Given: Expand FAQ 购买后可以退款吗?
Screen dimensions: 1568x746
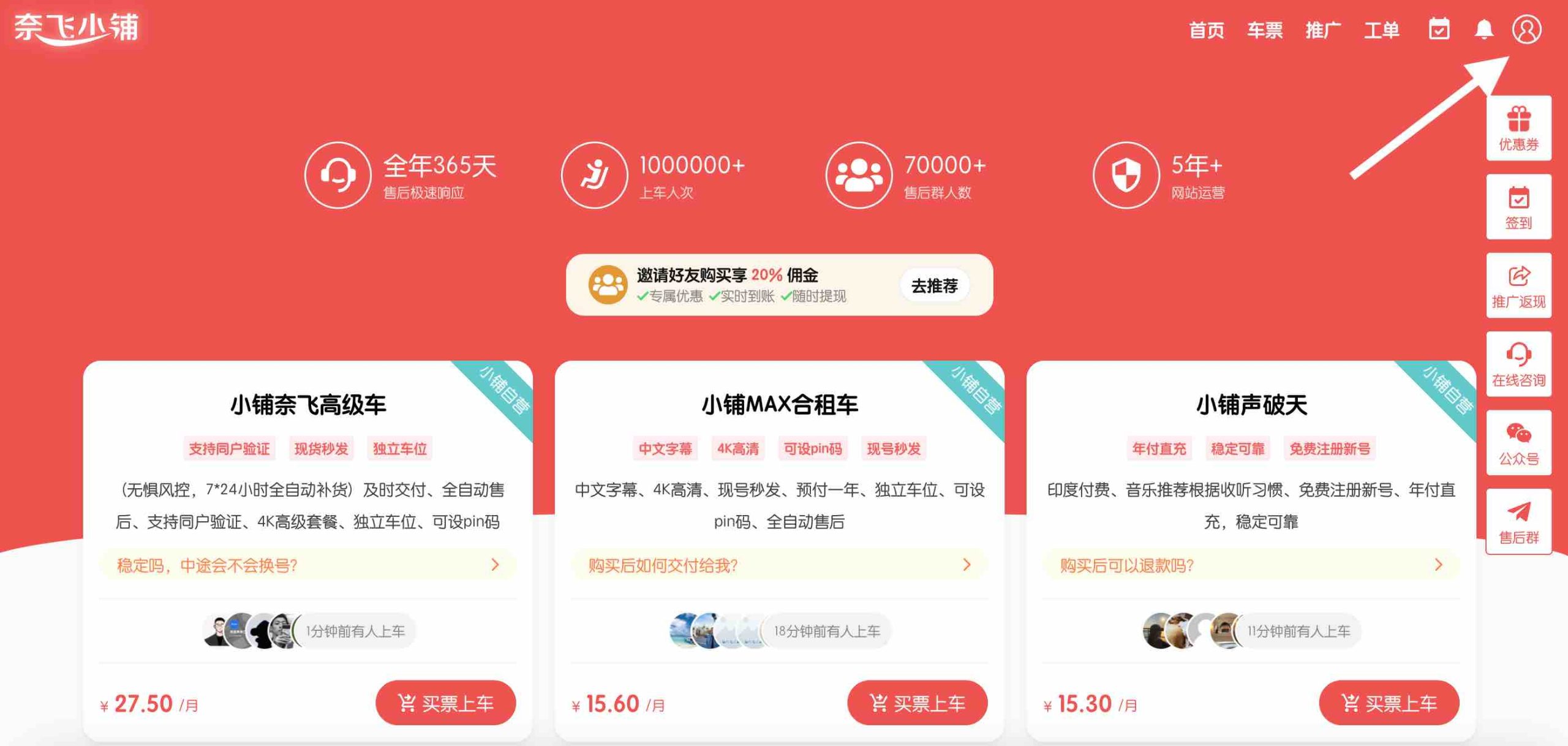Looking at the screenshot, I should click(x=1251, y=565).
